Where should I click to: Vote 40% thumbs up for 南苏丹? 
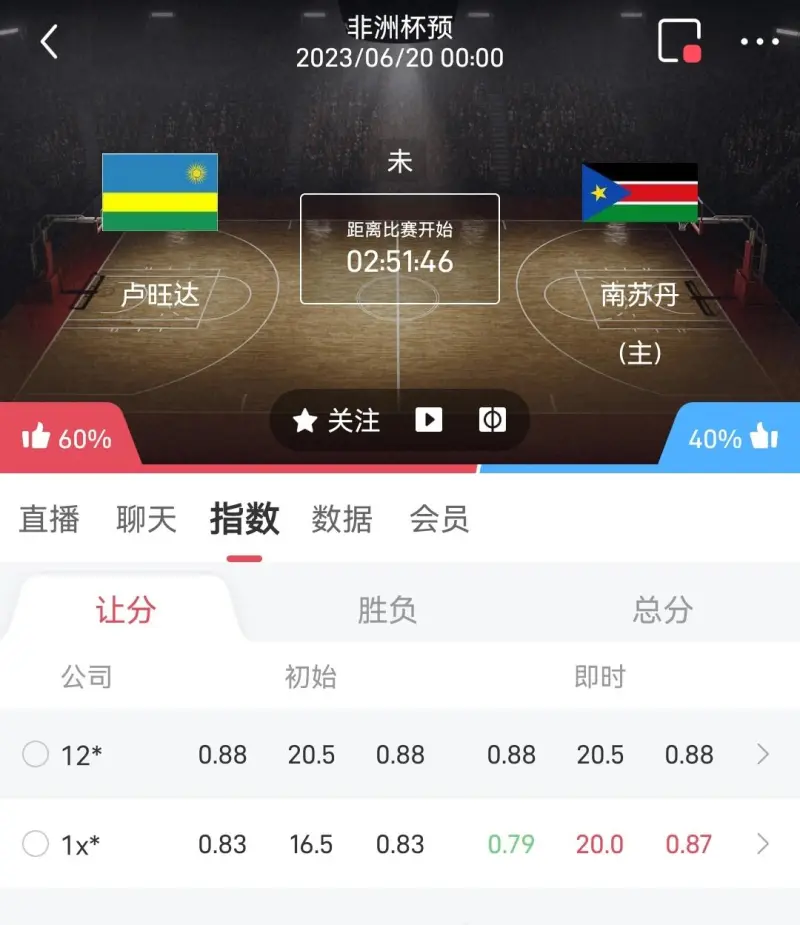click(733, 437)
